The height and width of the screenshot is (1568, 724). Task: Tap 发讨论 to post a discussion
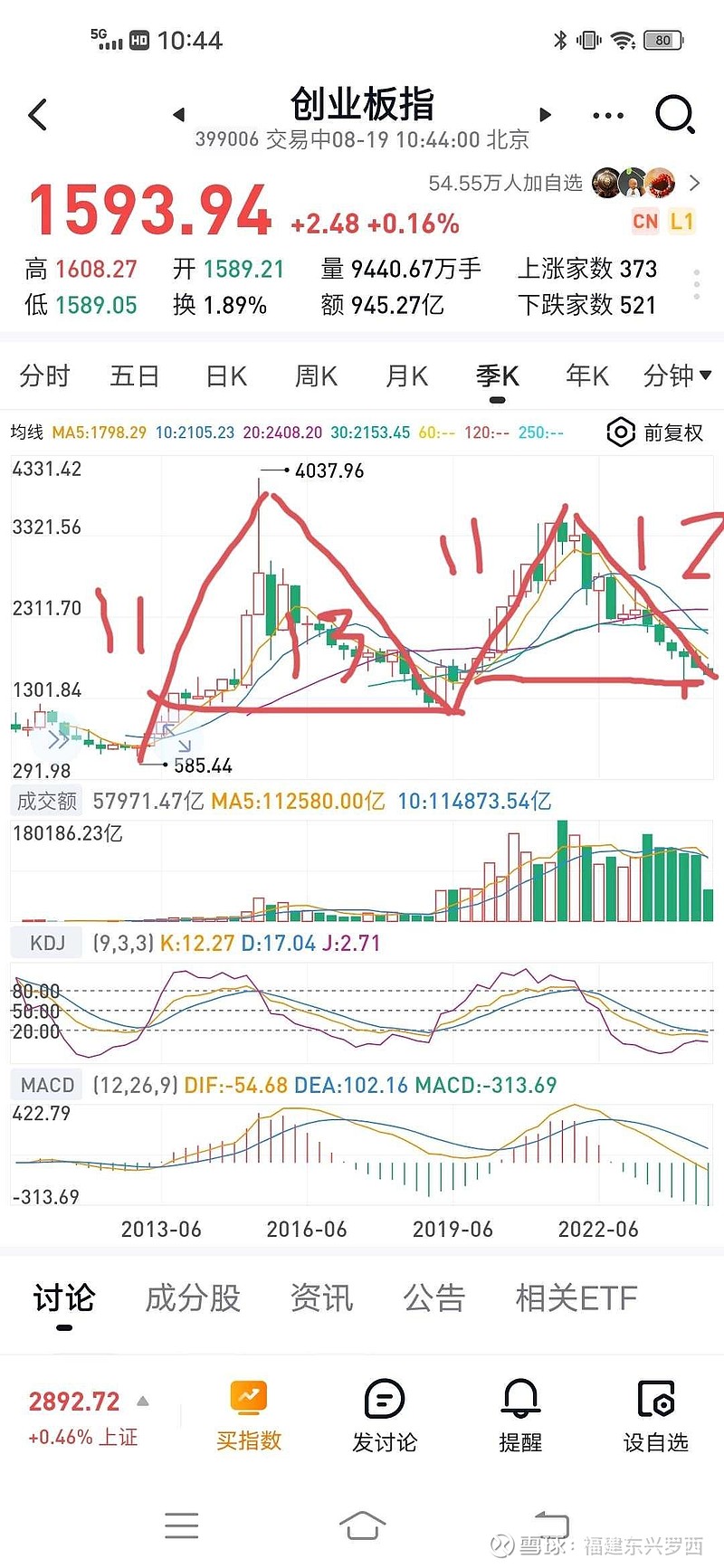tap(385, 1417)
